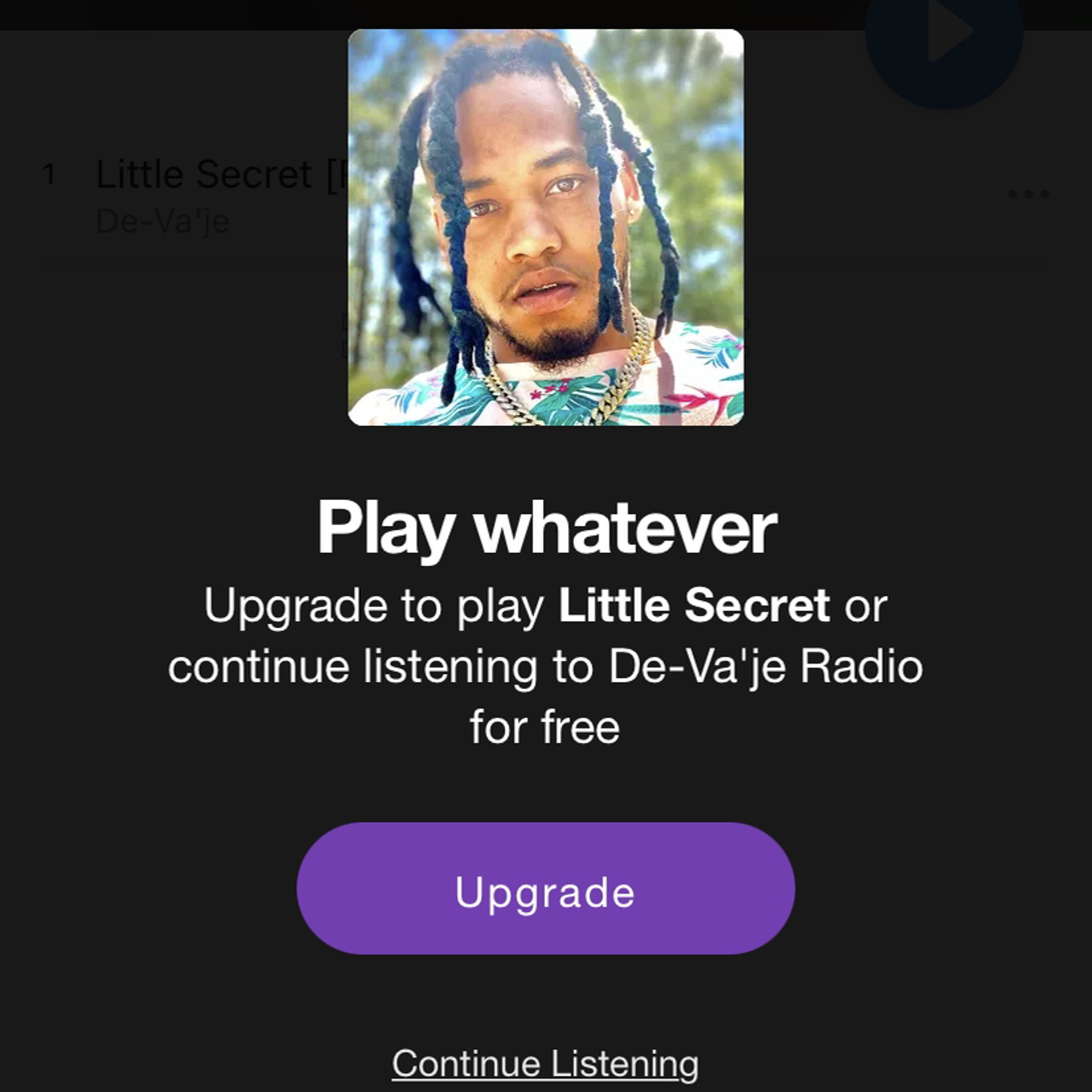The width and height of the screenshot is (1092, 1092).
Task: Choose Continue Listening for free radio
Action: (x=545, y=1064)
